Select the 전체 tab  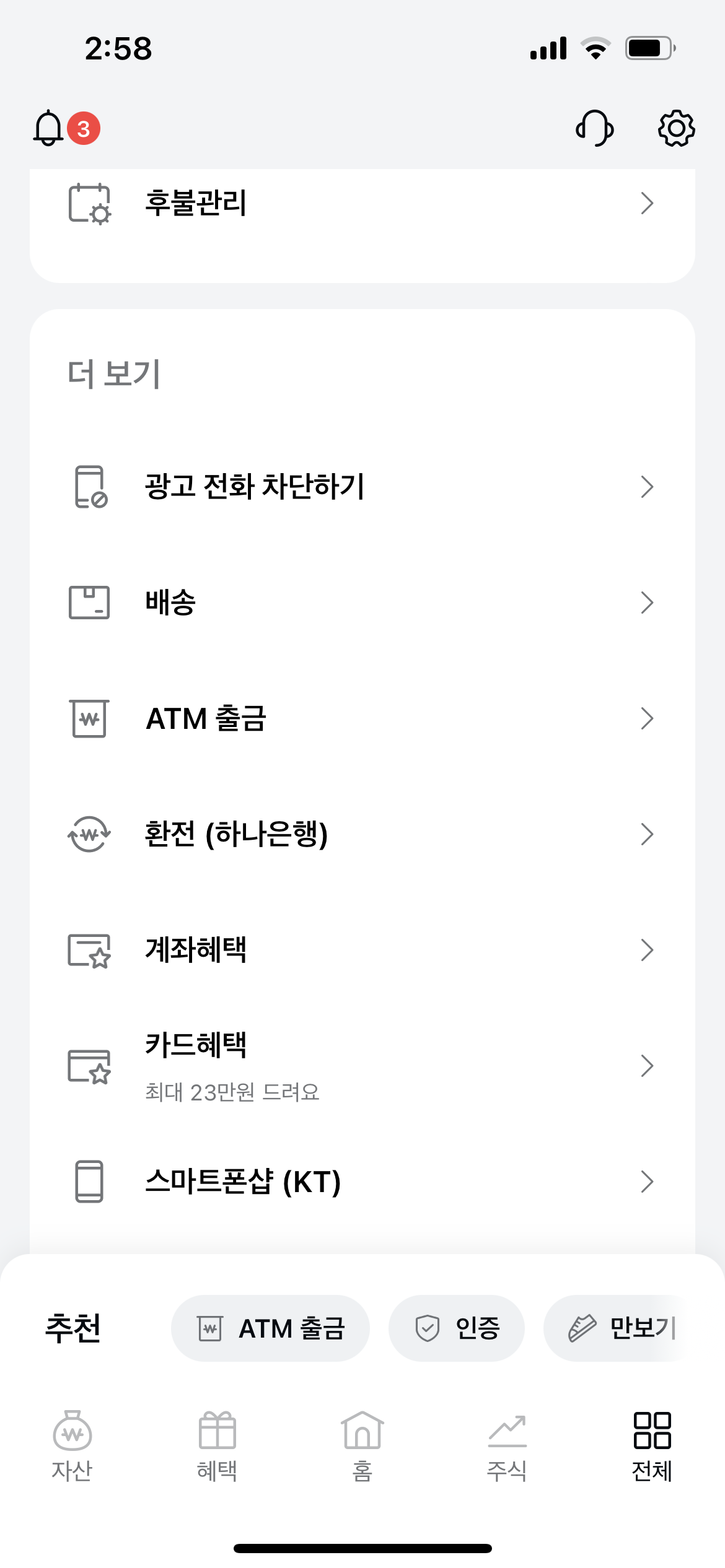click(652, 1446)
